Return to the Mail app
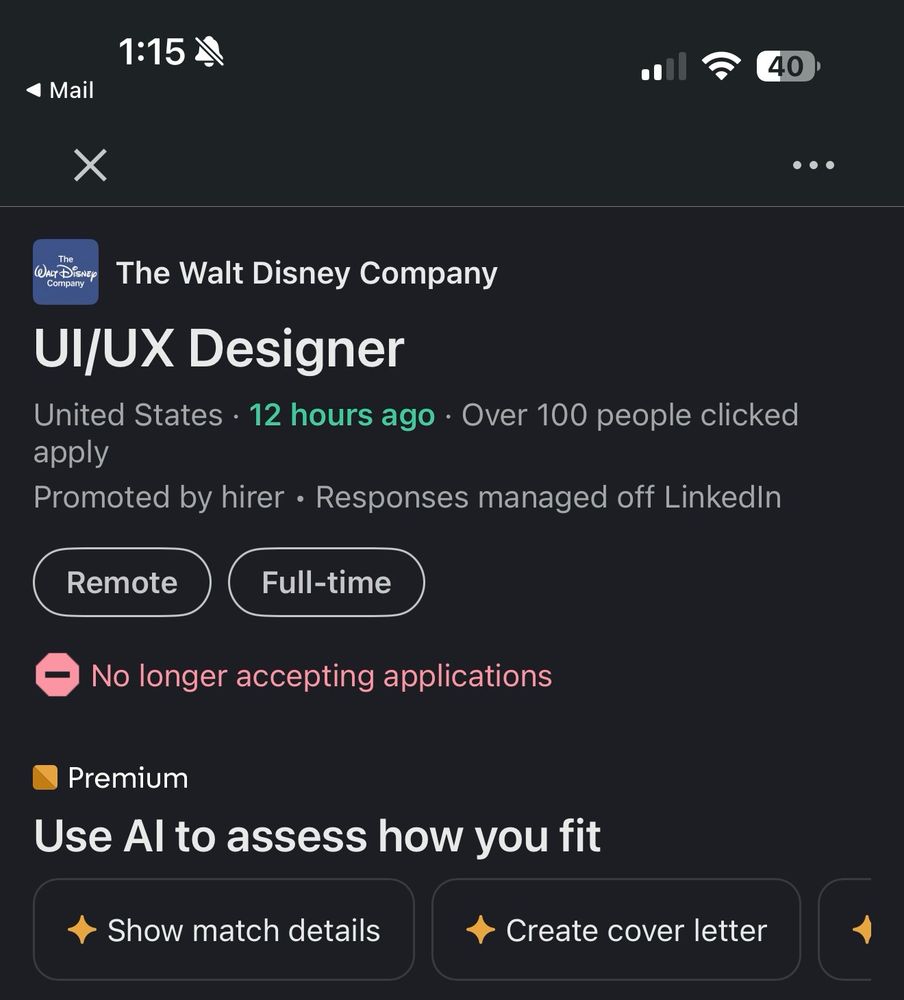This screenshot has height=1000, width=904. point(60,90)
